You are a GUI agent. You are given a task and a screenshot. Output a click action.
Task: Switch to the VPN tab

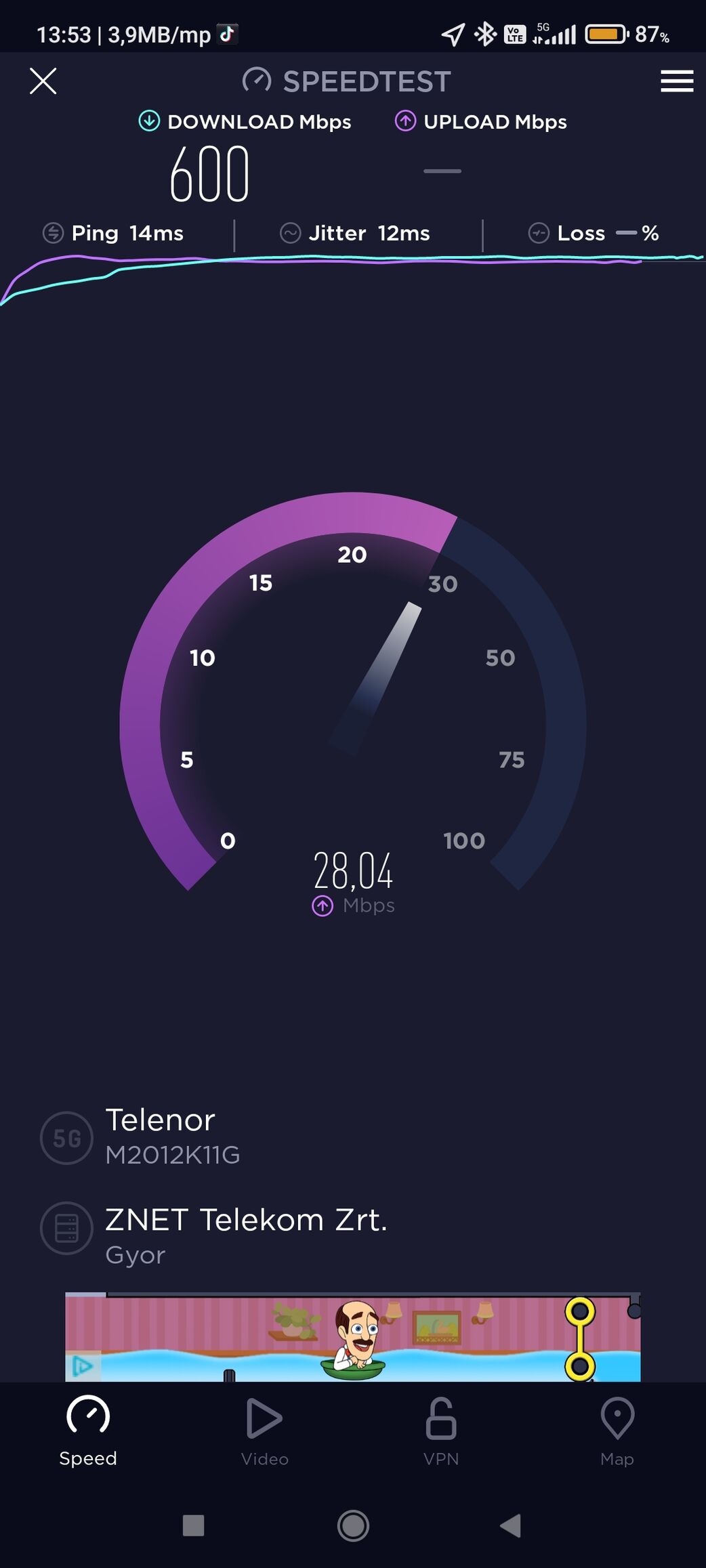(x=440, y=1431)
